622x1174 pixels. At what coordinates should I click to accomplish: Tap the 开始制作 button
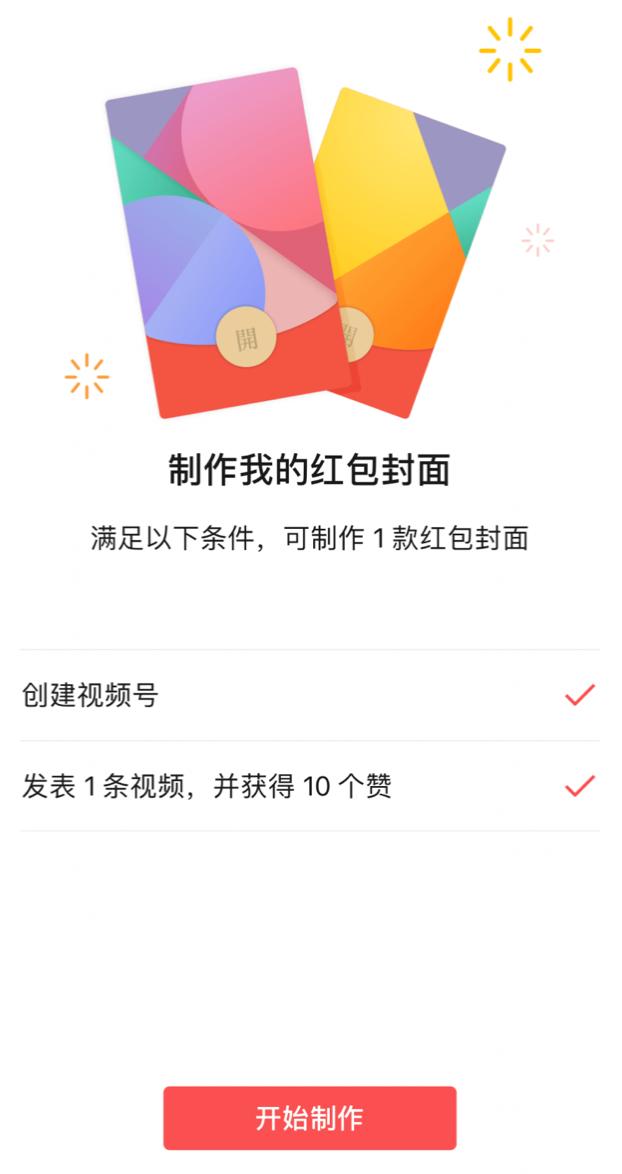click(x=309, y=1118)
